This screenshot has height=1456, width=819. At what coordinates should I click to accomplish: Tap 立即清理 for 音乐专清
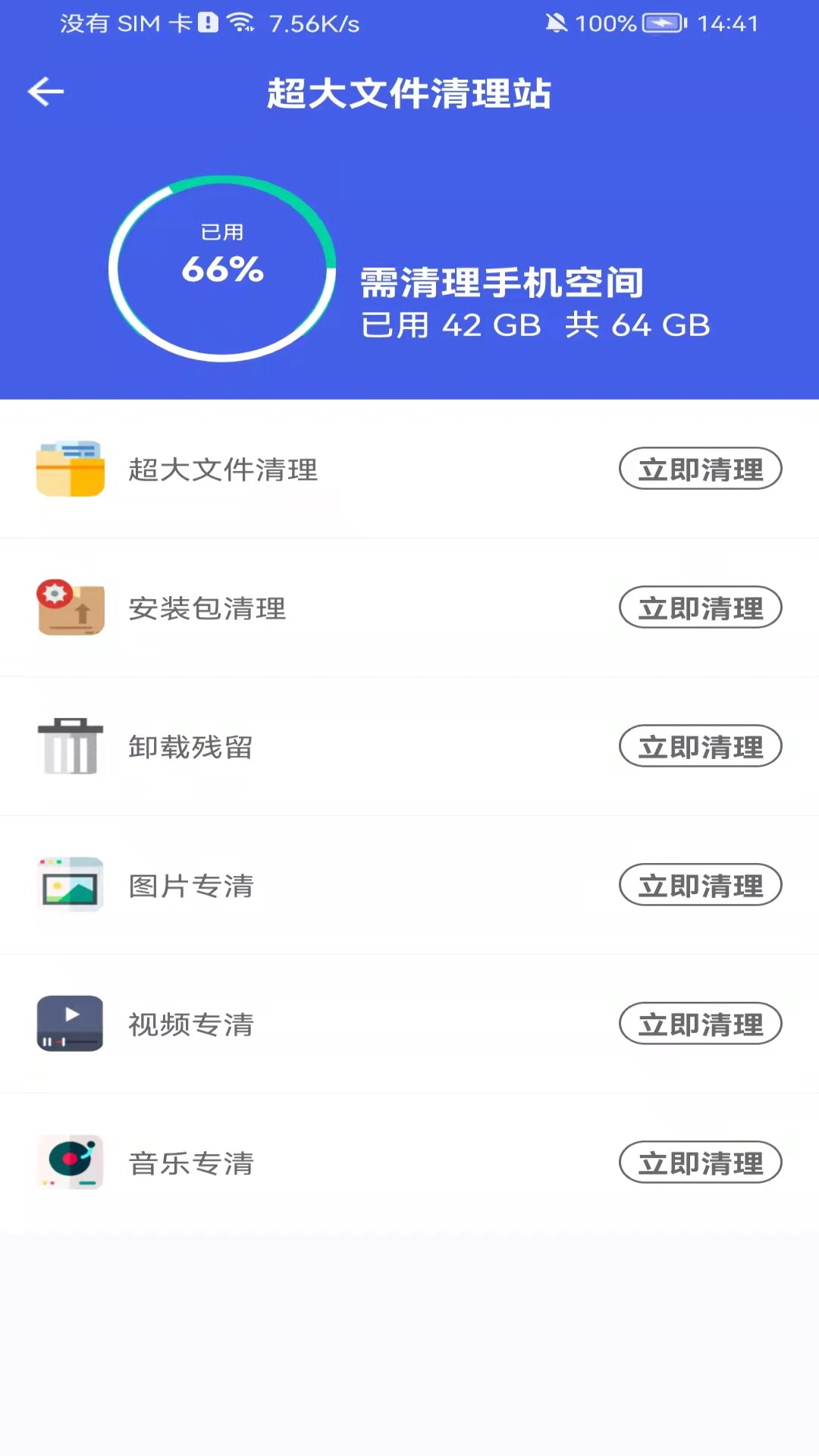coord(700,1163)
